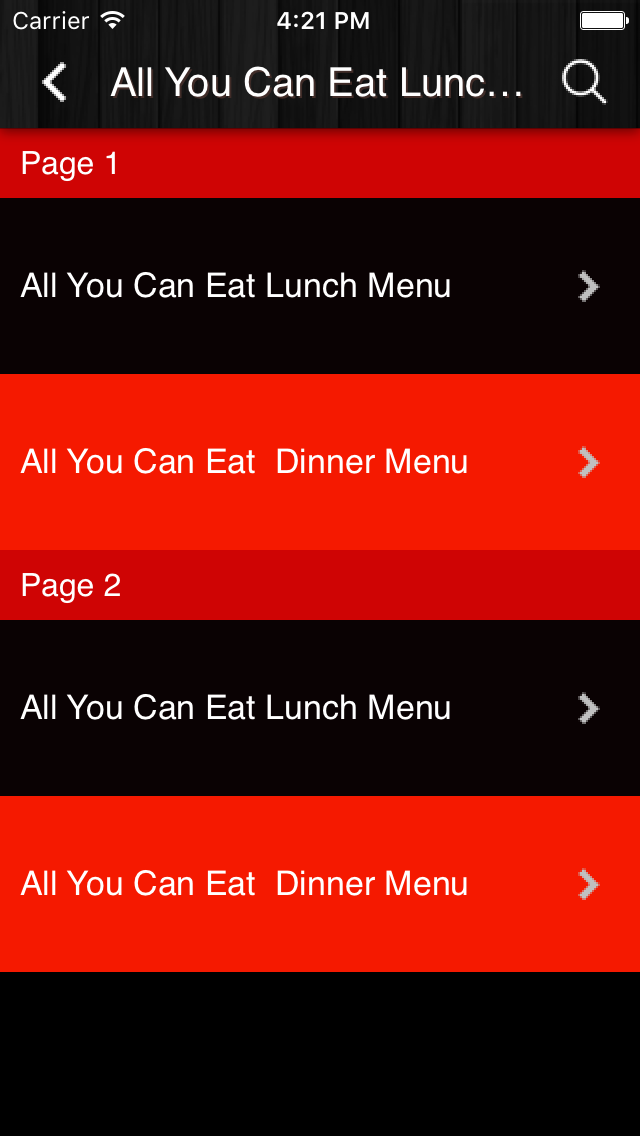Viewport: 640px width, 1136px height.
Task: Open All You Can Eat Dinner Menu under Page 1
Action: point(320,462)
